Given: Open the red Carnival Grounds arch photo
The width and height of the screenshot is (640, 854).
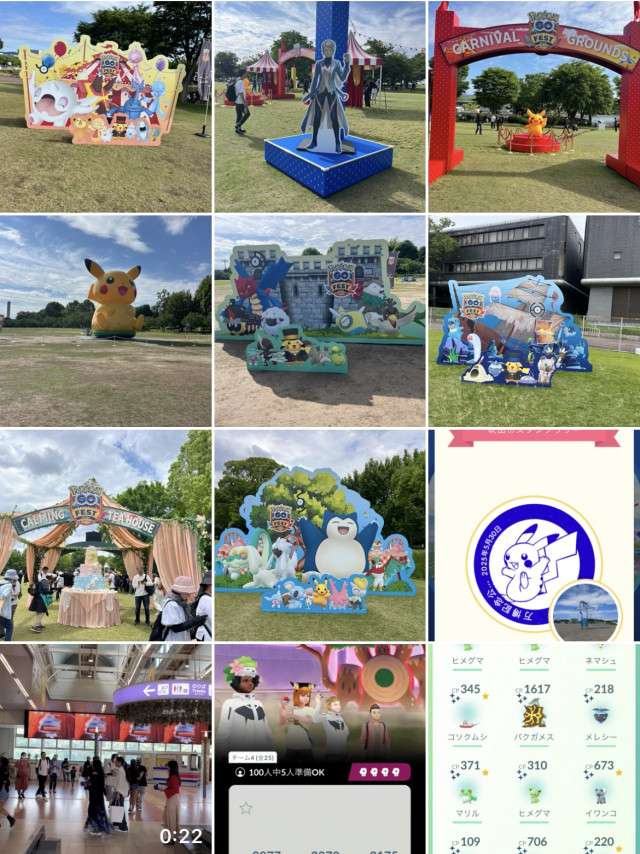Looking at the screenshot, I should tap(534, 105).
